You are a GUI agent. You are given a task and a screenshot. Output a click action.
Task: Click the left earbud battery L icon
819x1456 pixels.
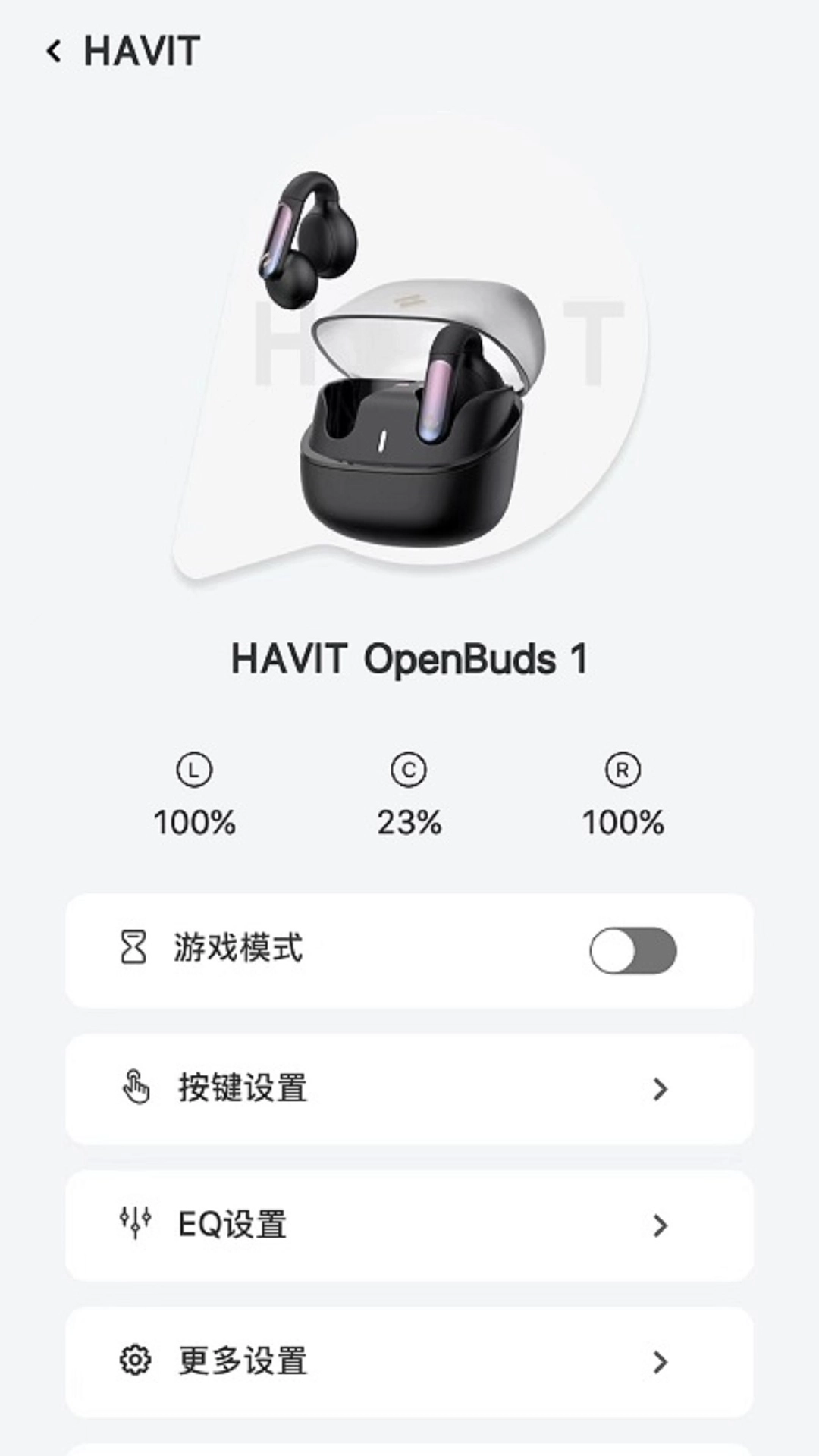click(194, 768)
